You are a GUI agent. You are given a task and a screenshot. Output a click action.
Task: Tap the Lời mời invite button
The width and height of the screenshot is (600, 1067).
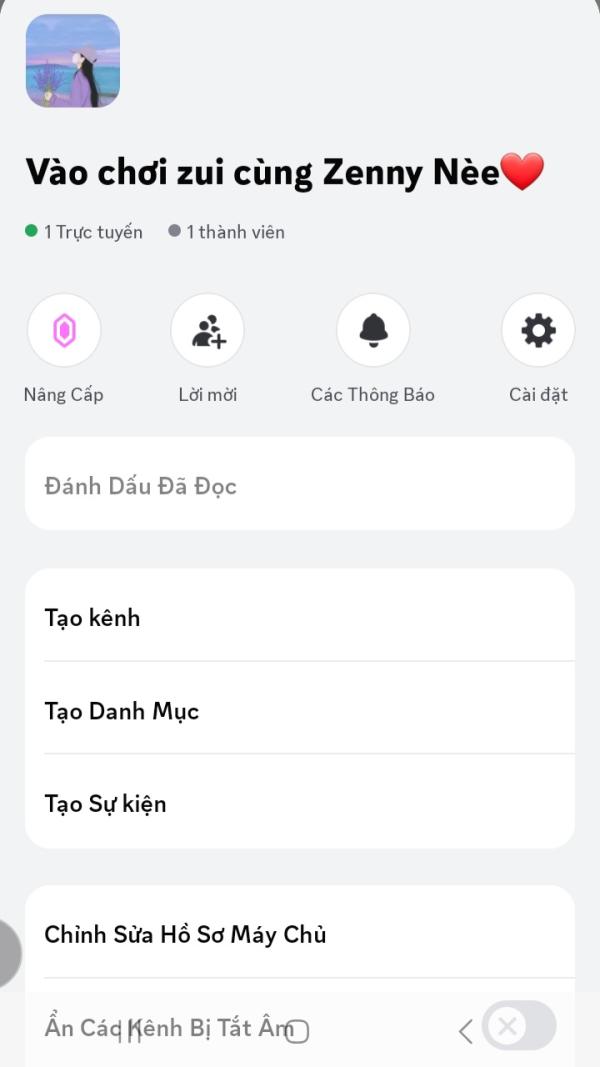tap(207, 331)
